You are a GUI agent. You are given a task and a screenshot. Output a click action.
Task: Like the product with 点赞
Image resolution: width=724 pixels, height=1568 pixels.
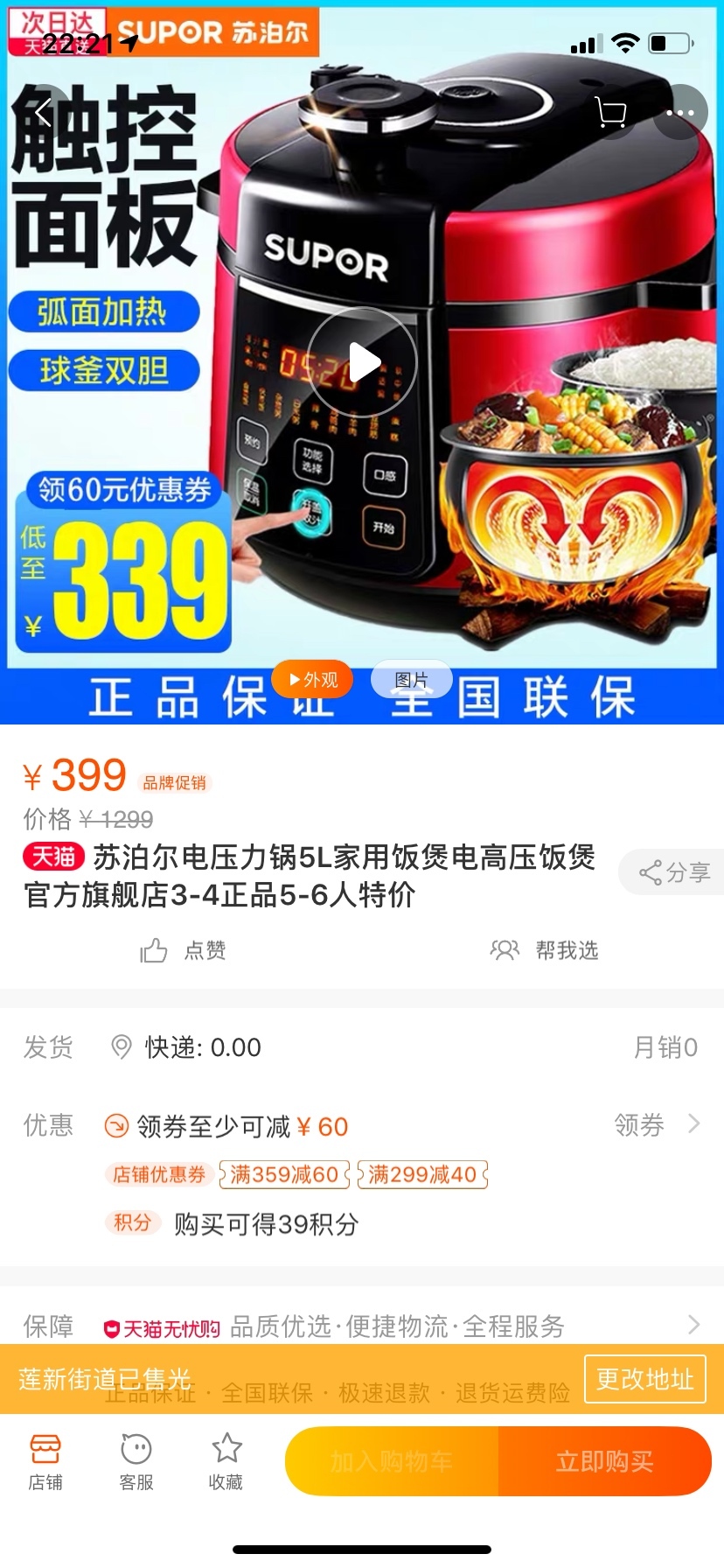[x=184, y=950]
